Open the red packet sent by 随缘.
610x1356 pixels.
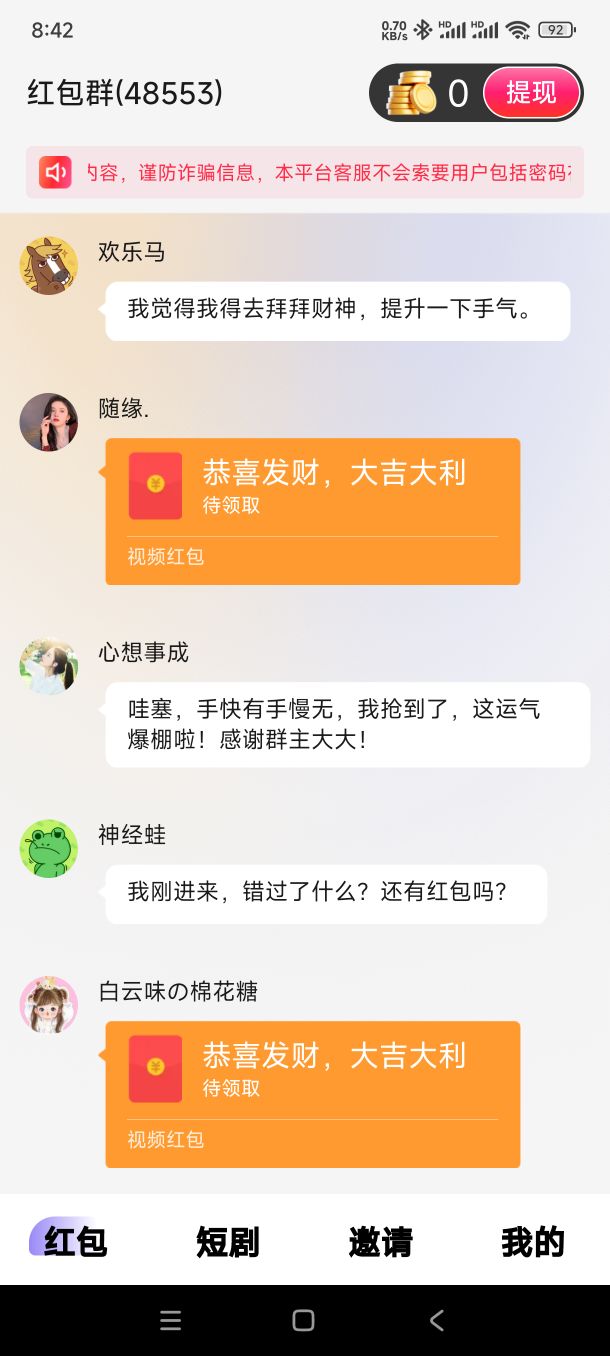[312, 510]
